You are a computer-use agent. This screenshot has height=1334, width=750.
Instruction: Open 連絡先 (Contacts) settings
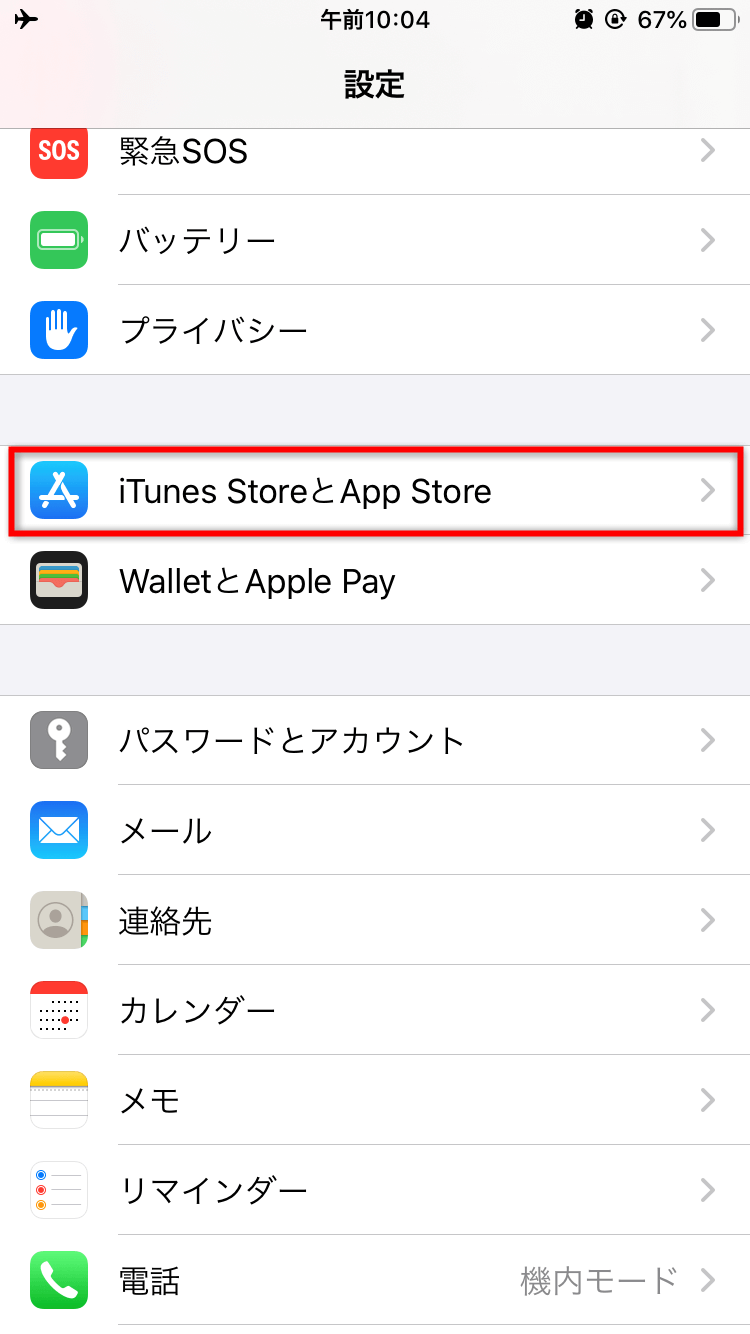[374, 920]
